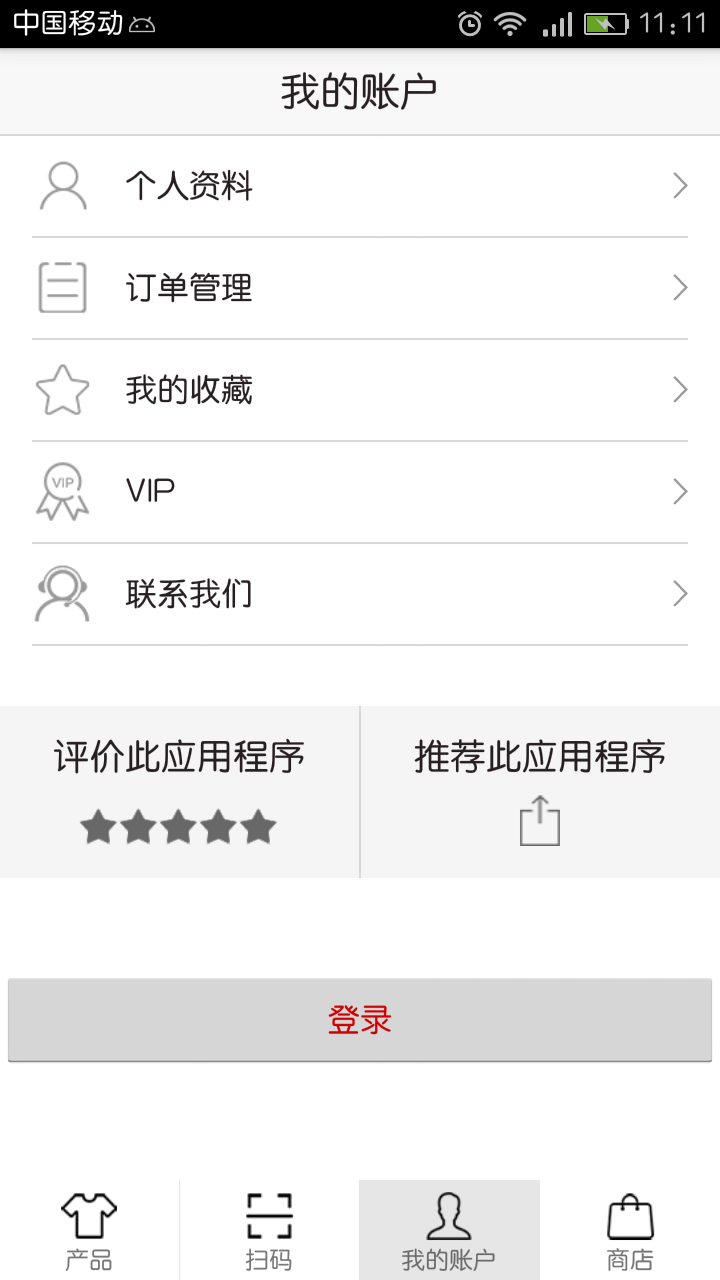Open 联系我们 contact us
The image size is (720, 1280).
(x=360, y=594)
